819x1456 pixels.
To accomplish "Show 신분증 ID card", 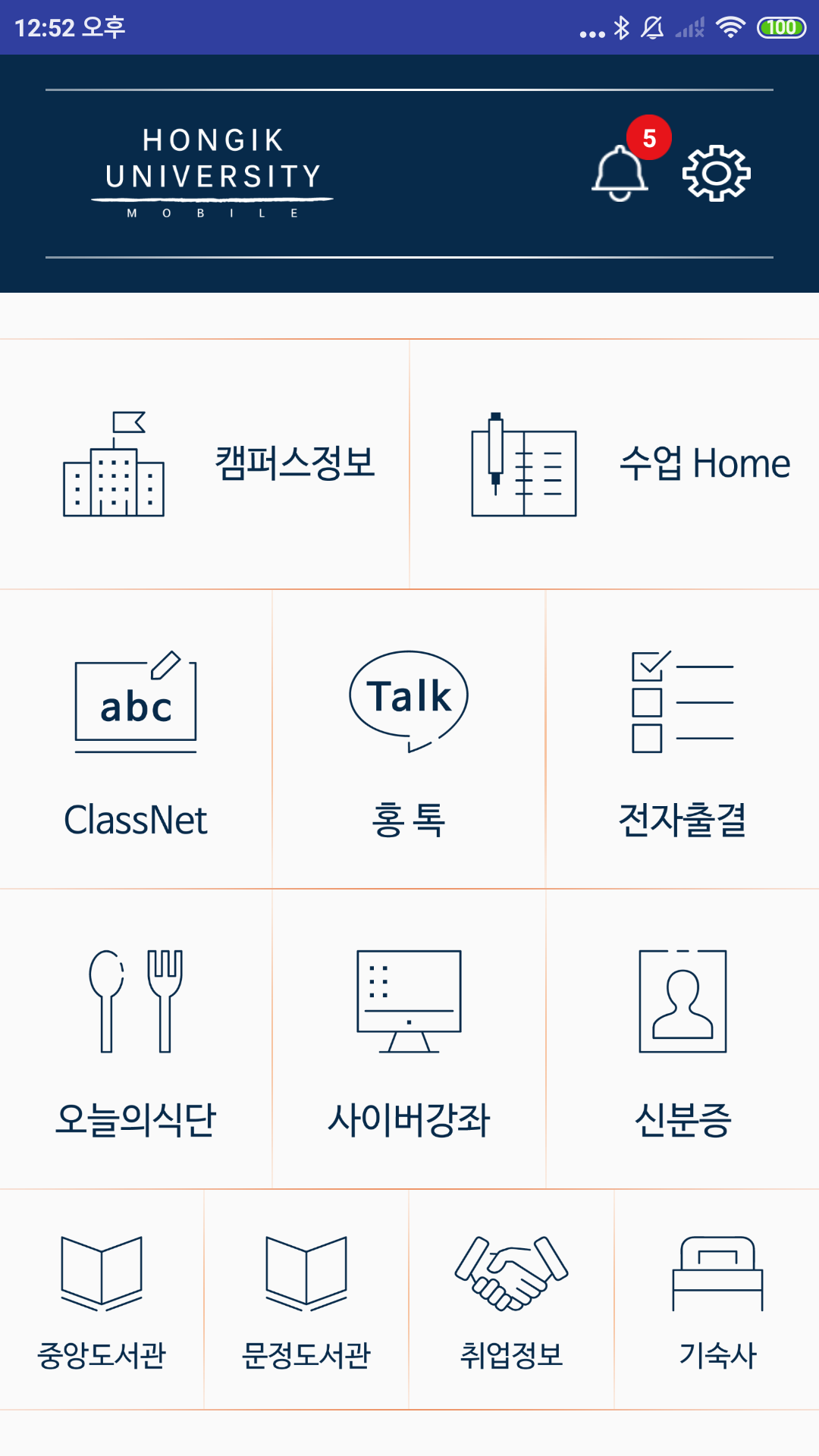I will (x=682, y=1039).
